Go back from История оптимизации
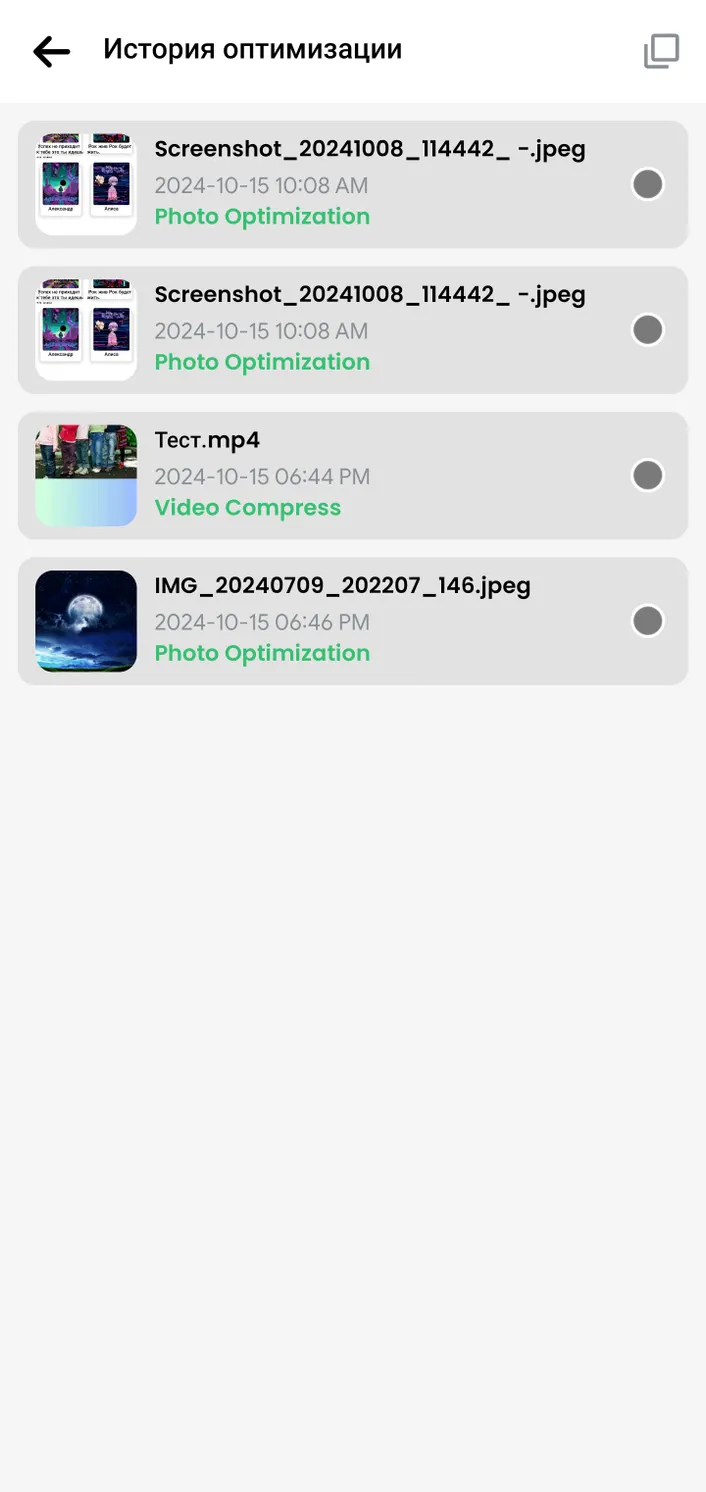 tap(51, 51)
